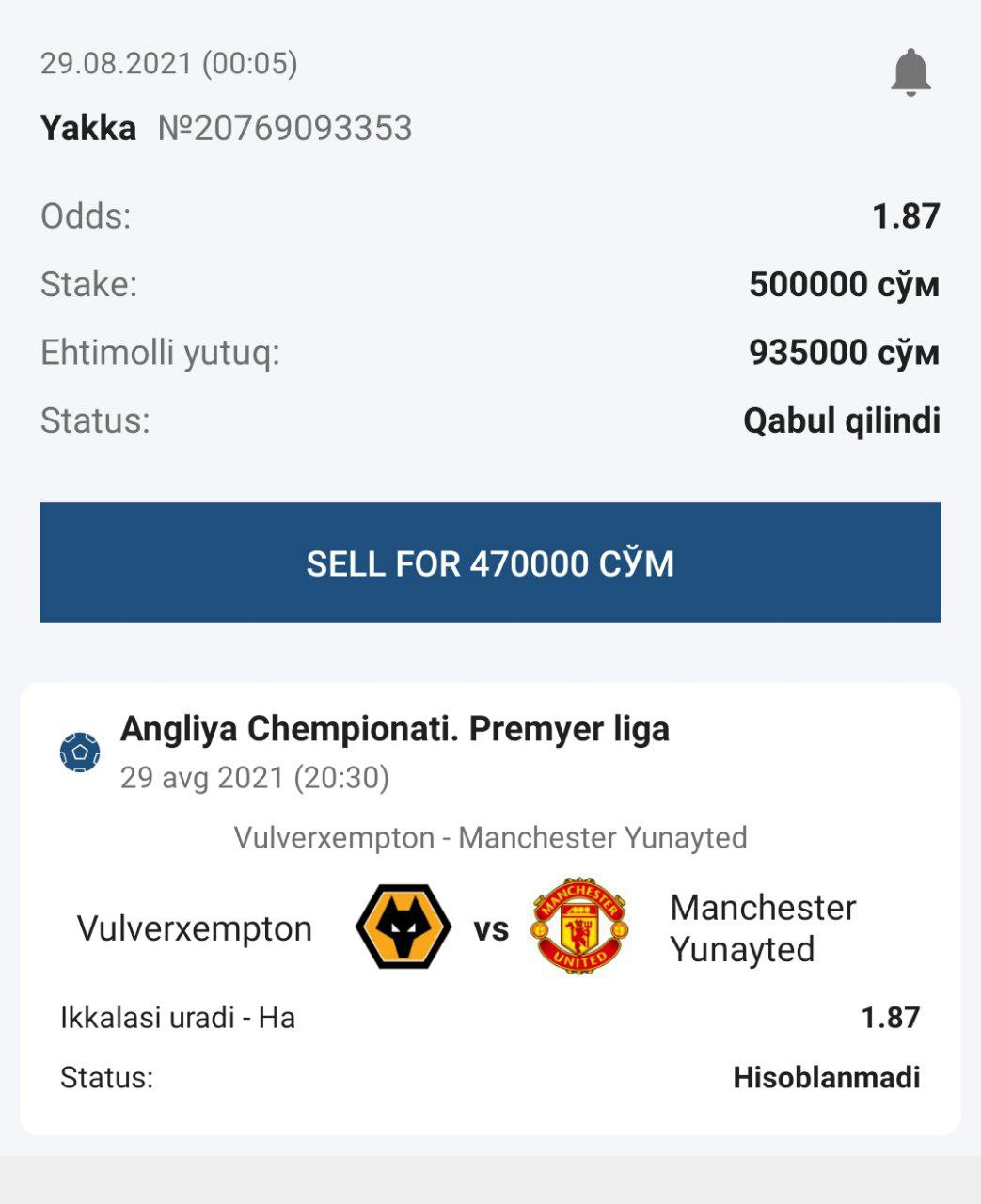
Task: Tap the notification bell for this bet
Action: click(910, 72)
